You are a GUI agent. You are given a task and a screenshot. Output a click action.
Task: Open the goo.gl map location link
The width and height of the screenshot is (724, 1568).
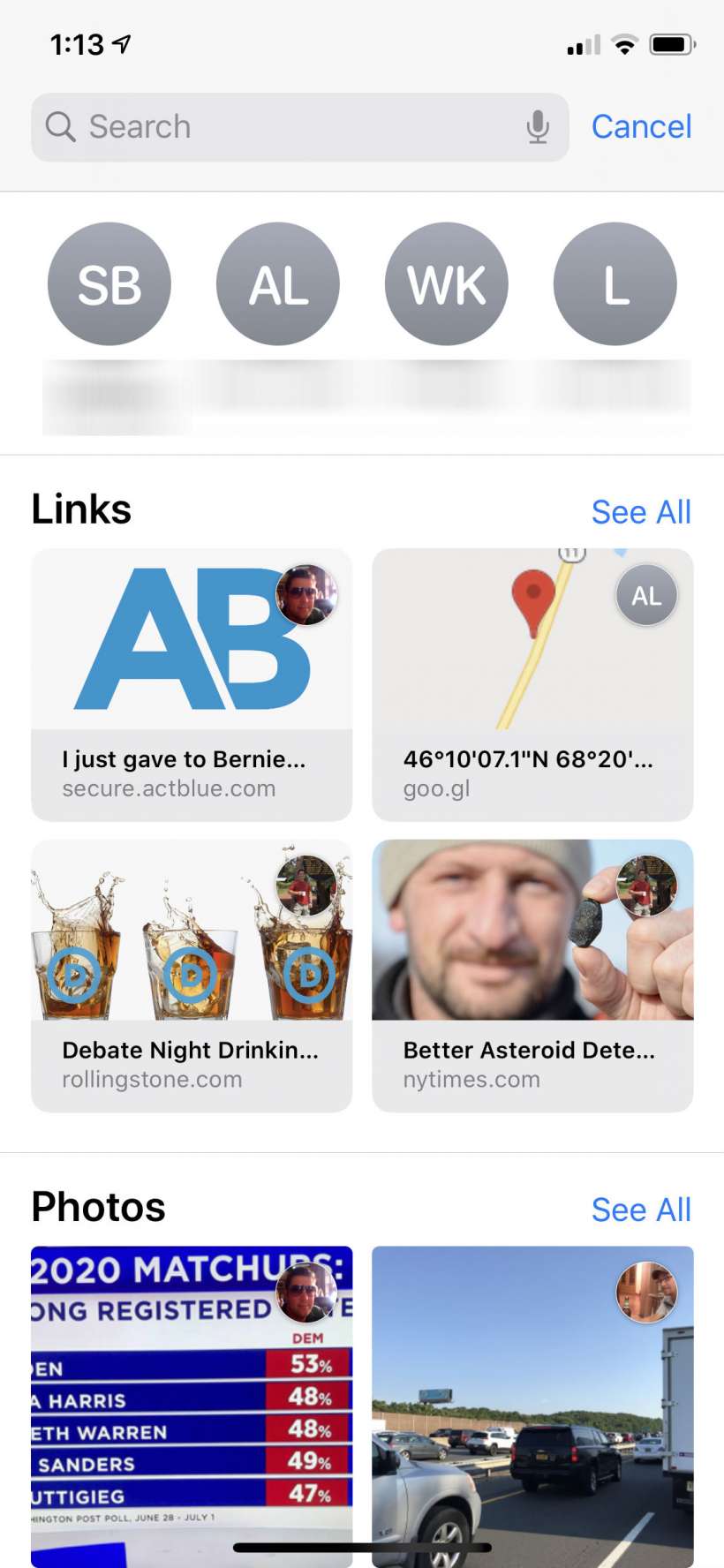click(532, 685)
